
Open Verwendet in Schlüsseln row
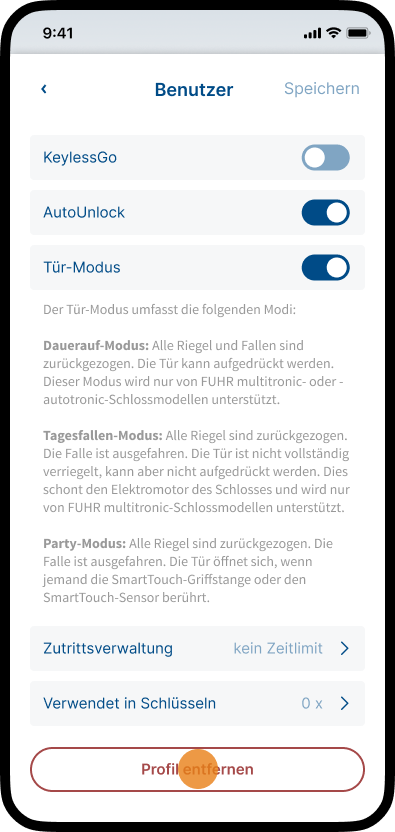tap(198, 704)
